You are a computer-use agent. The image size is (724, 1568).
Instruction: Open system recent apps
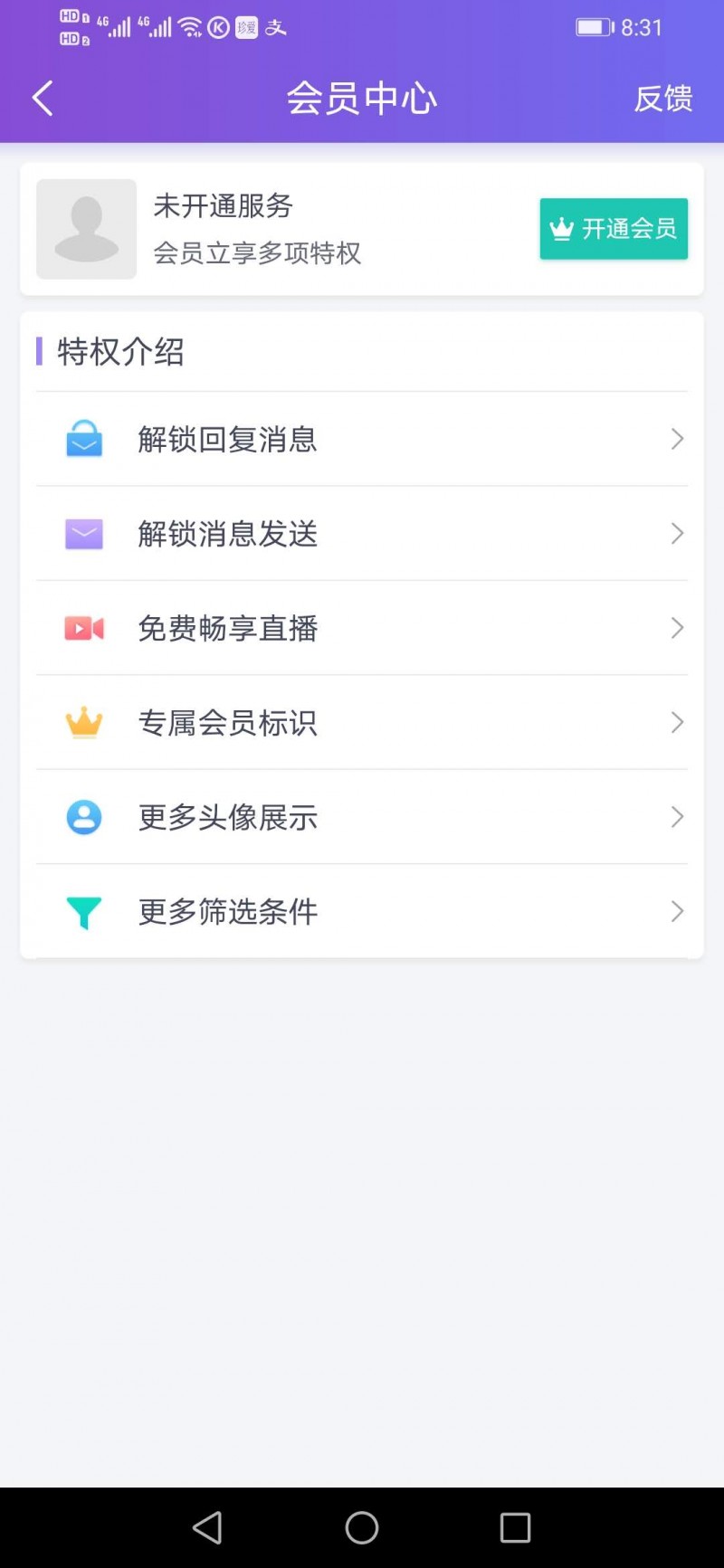[x=515, y=1527]
